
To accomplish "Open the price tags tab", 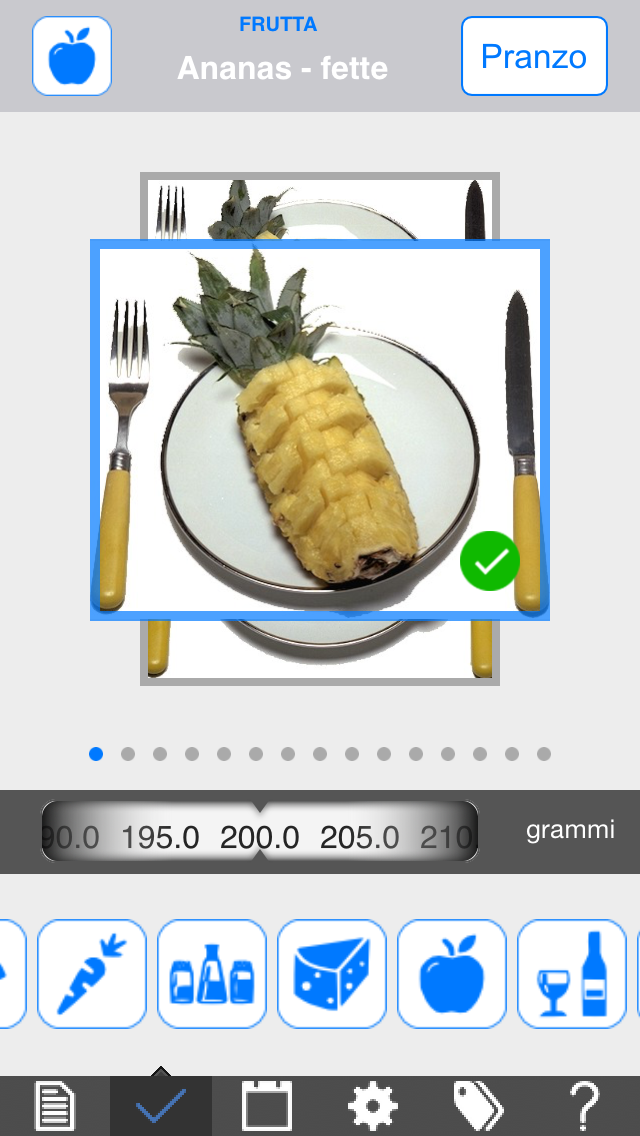I will pyautogui.click(x=479, y=1106).
